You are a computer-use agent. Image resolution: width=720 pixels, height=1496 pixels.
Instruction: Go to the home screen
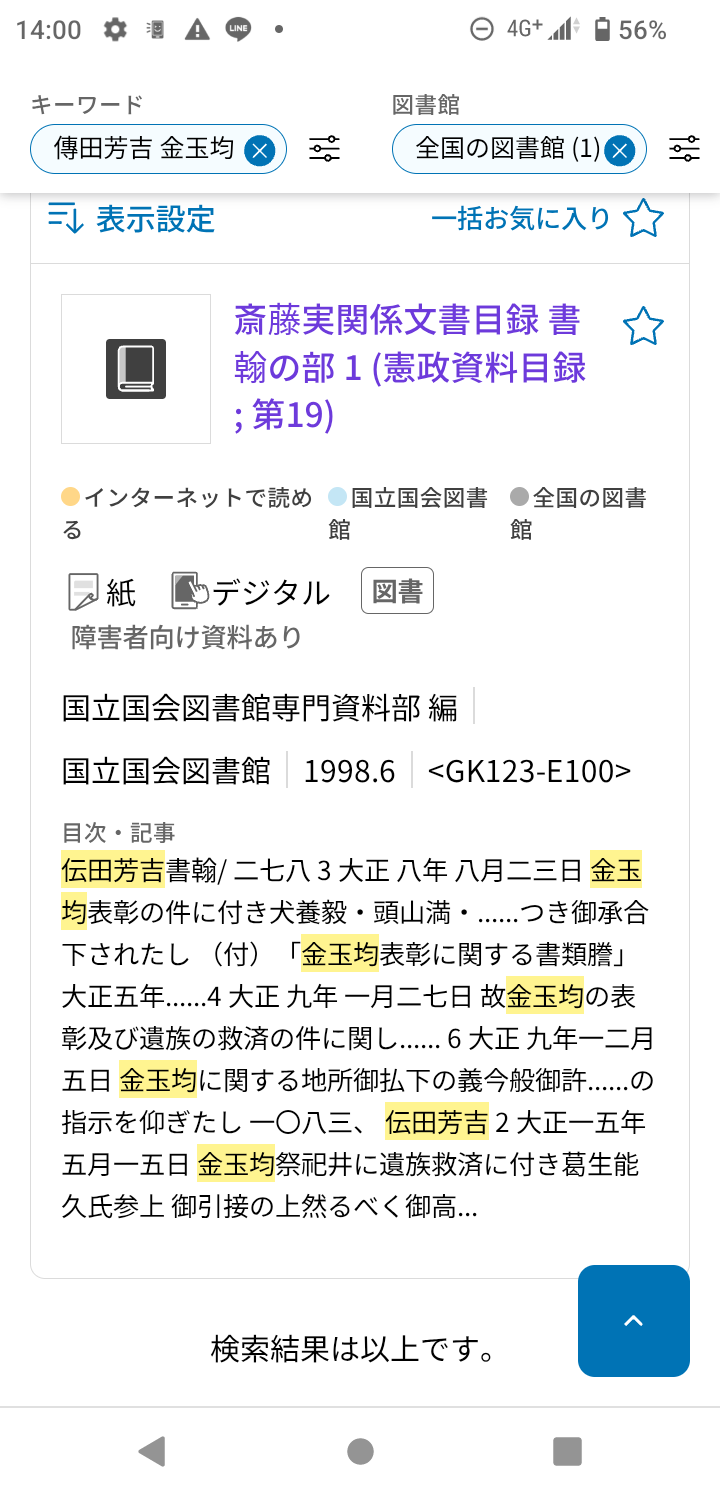360,1450
